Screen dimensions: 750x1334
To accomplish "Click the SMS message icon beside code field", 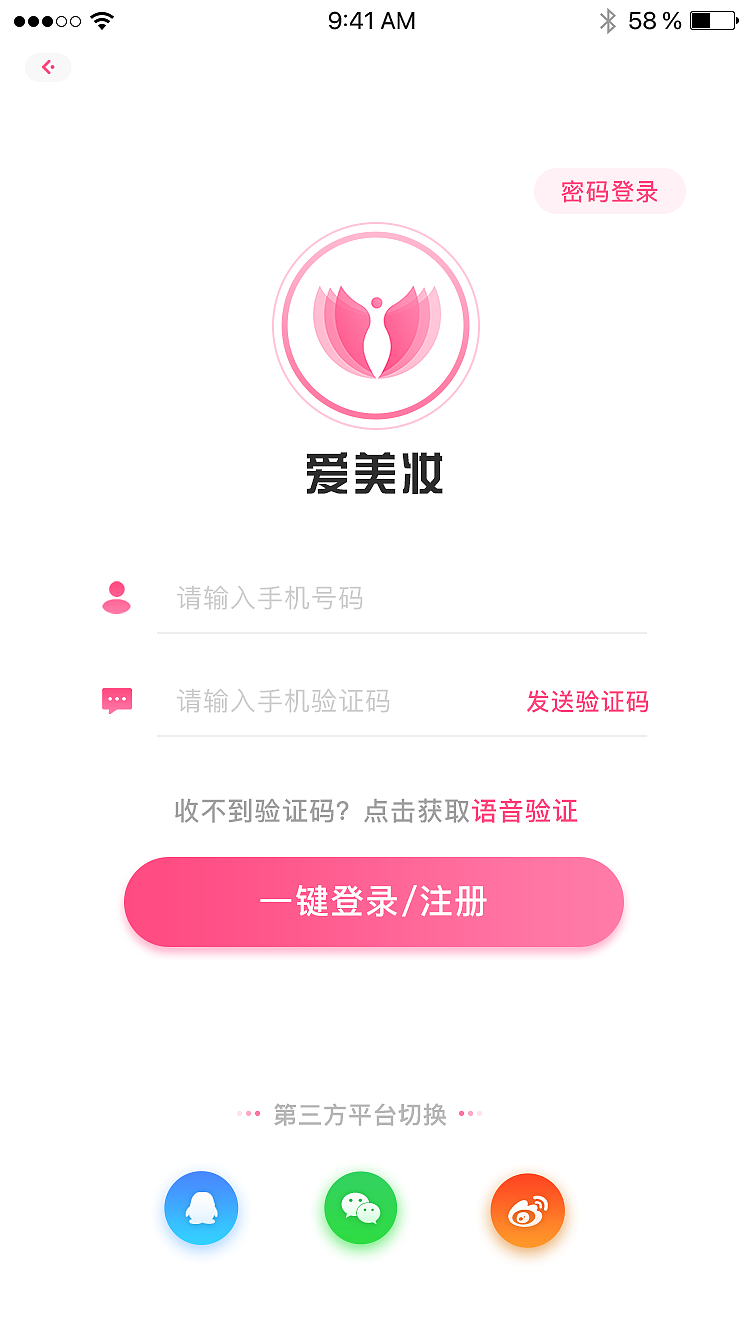I will [x=116, y=700].
